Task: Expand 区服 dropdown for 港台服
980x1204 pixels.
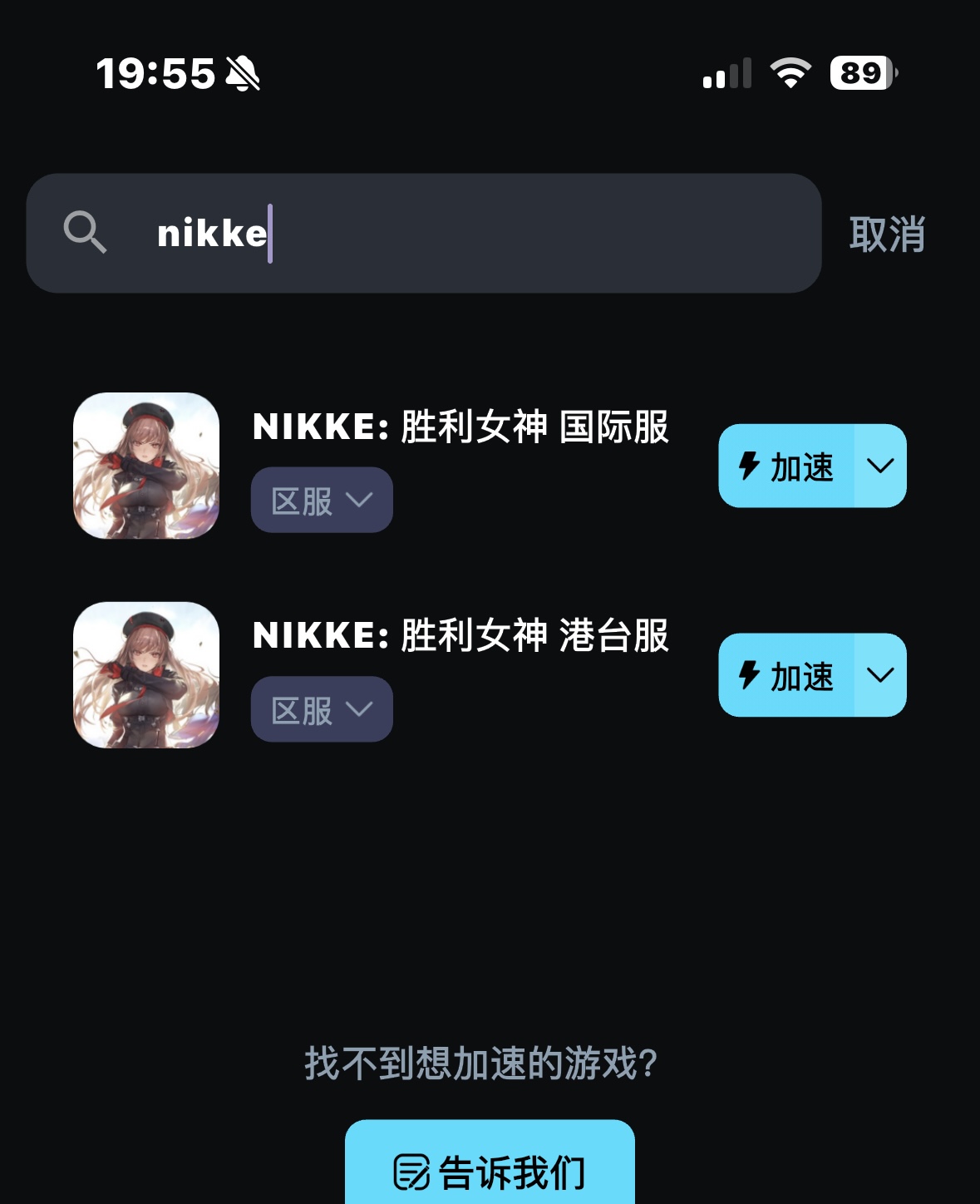Action: tap(322, 709)
